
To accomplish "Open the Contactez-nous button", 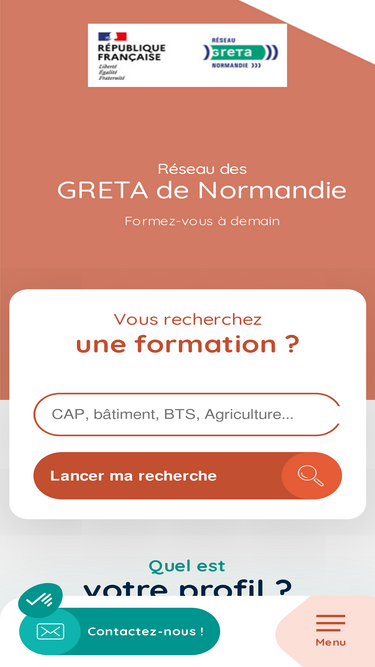I will [119, 631].
